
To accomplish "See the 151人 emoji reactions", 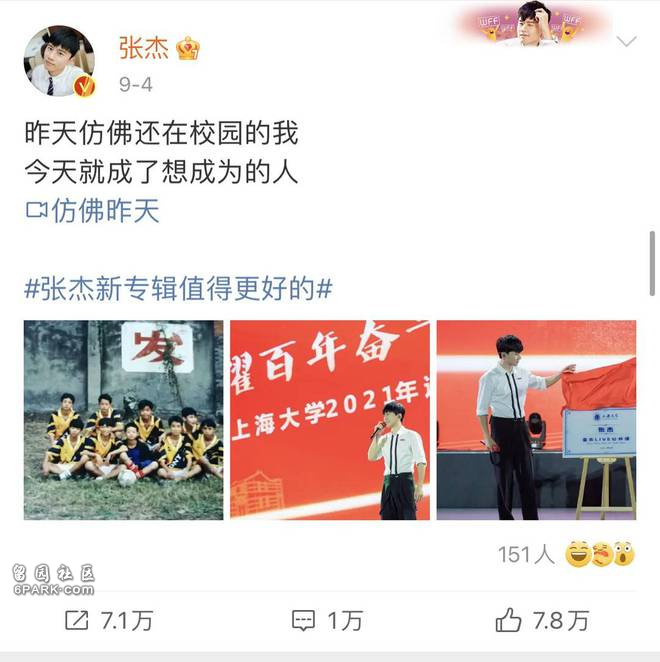I will 566,554.
